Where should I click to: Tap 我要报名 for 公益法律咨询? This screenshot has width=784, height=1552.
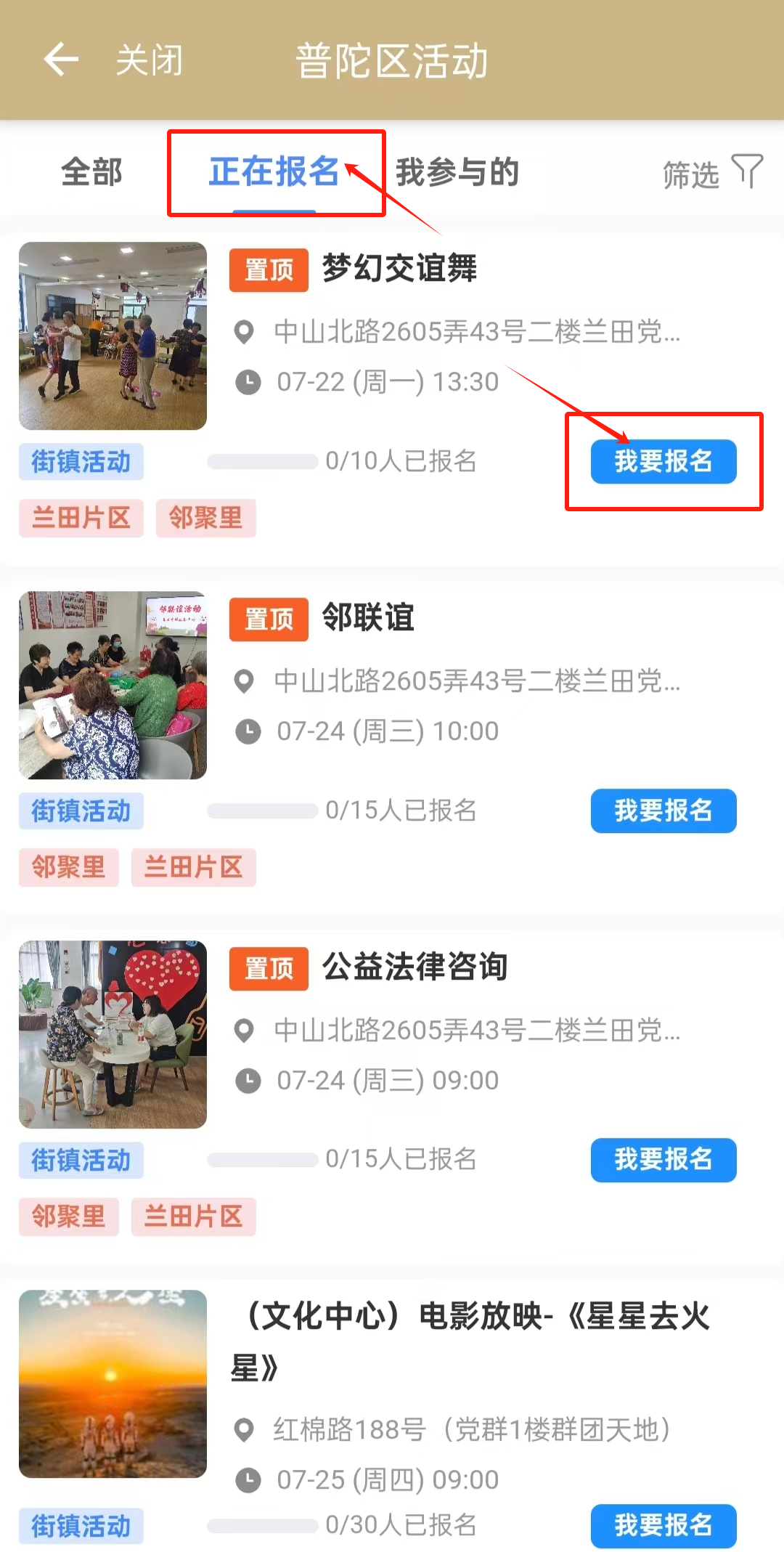tap(663, 1160)
